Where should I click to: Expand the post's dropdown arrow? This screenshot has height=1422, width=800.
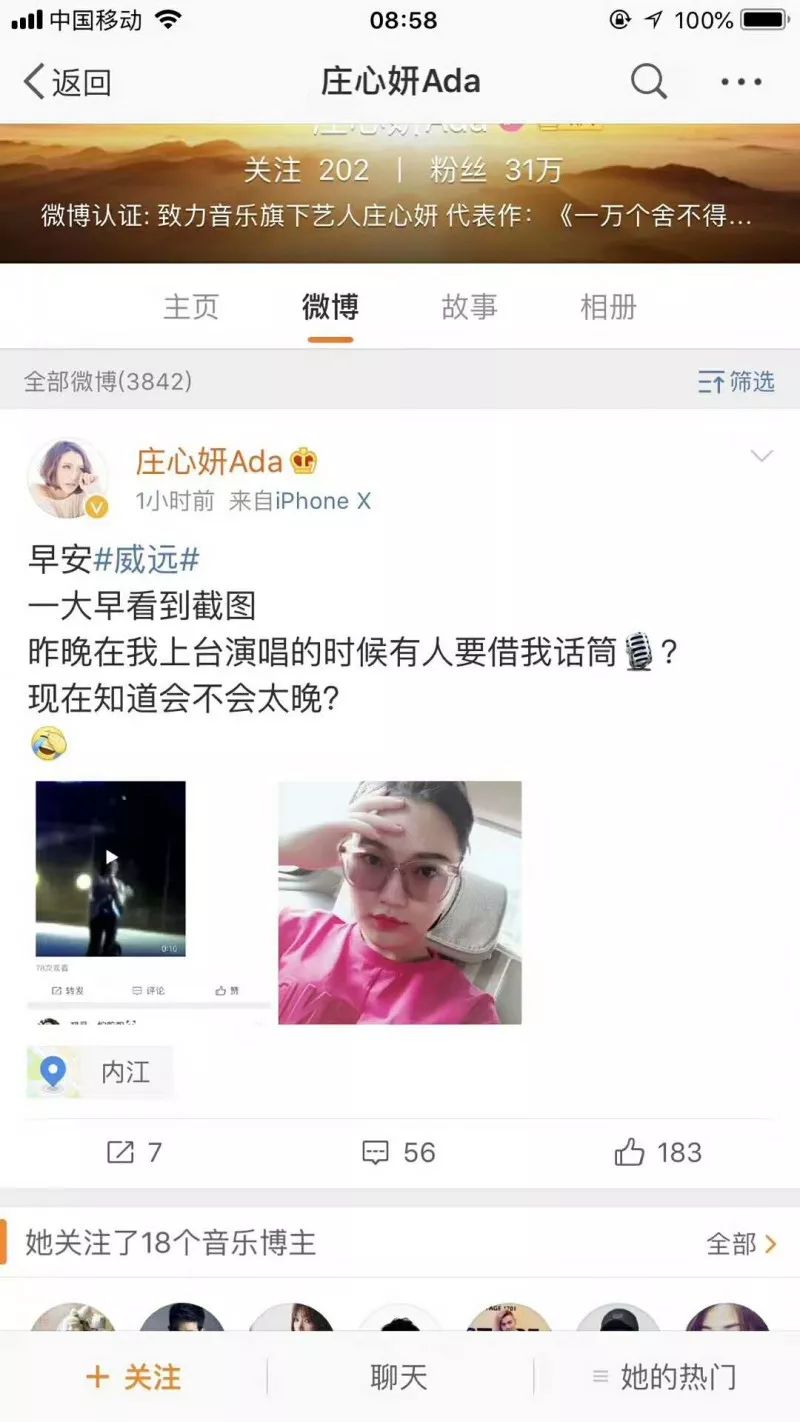pyautogui.click(x=762, y=456)
